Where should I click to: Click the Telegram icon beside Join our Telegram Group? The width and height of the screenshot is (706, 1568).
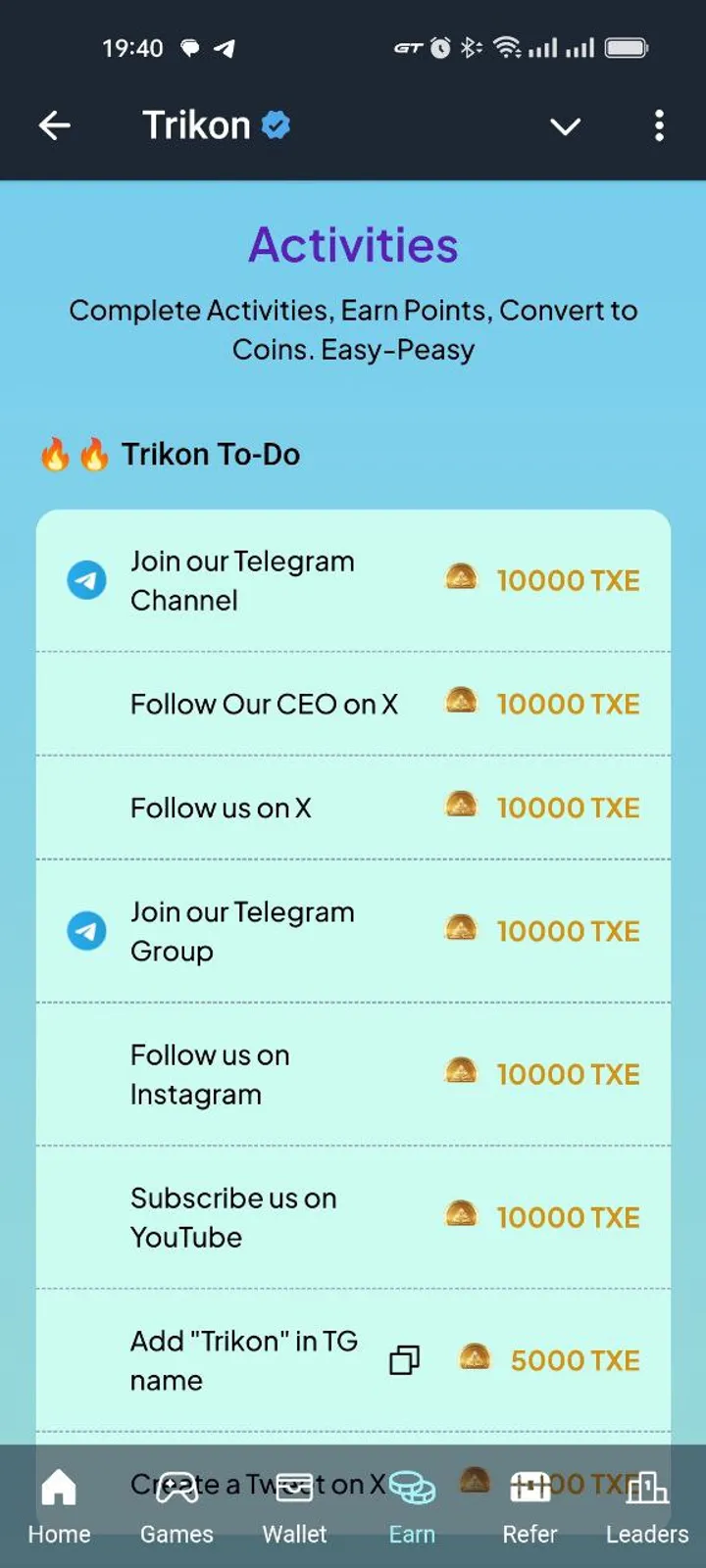(x=86, y=930)
